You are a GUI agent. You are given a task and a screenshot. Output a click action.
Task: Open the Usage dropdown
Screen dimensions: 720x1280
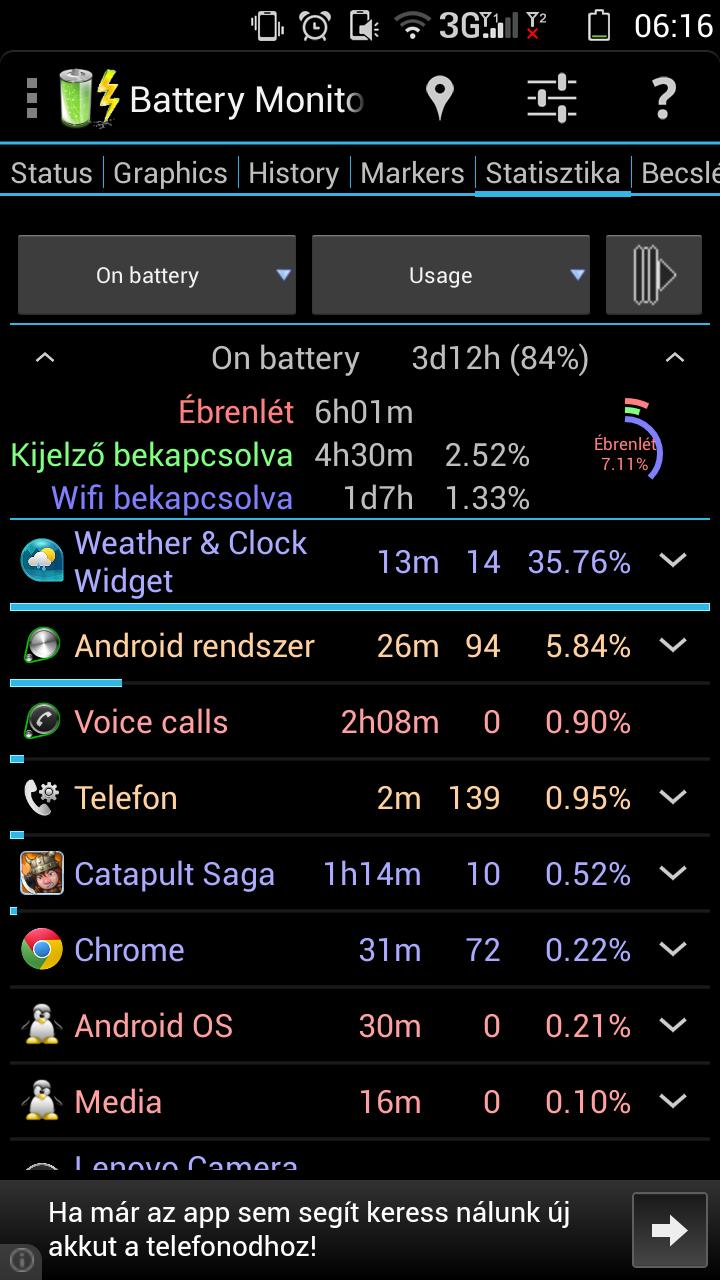pyautogui.click(x=450, y=275)
